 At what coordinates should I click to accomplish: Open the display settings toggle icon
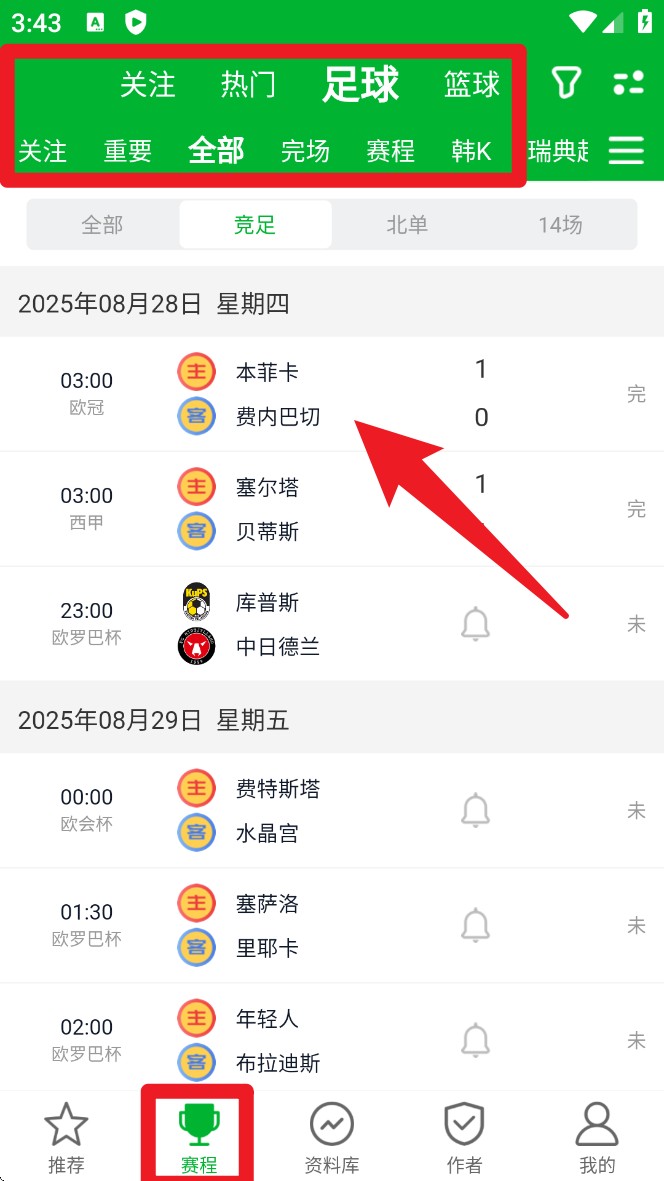[628, 84]
